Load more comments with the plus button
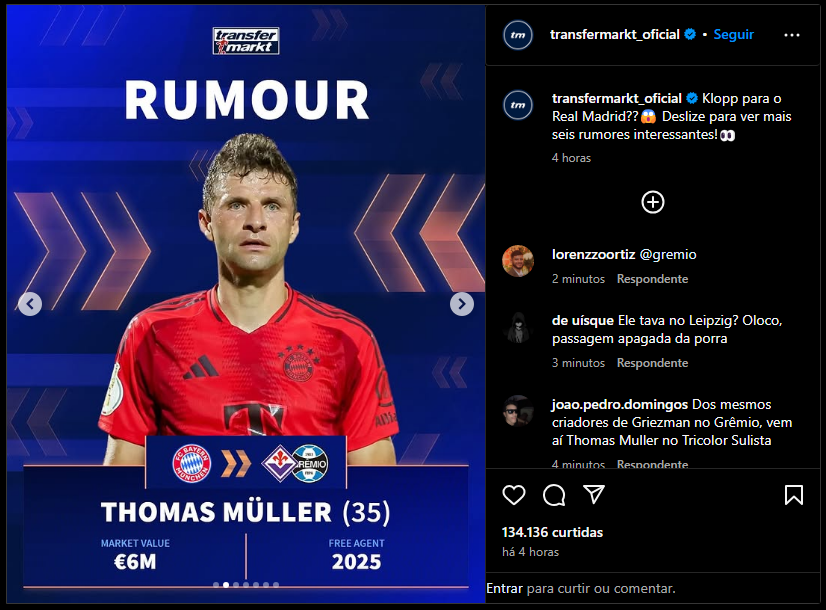826x610 pixels. 653,202
